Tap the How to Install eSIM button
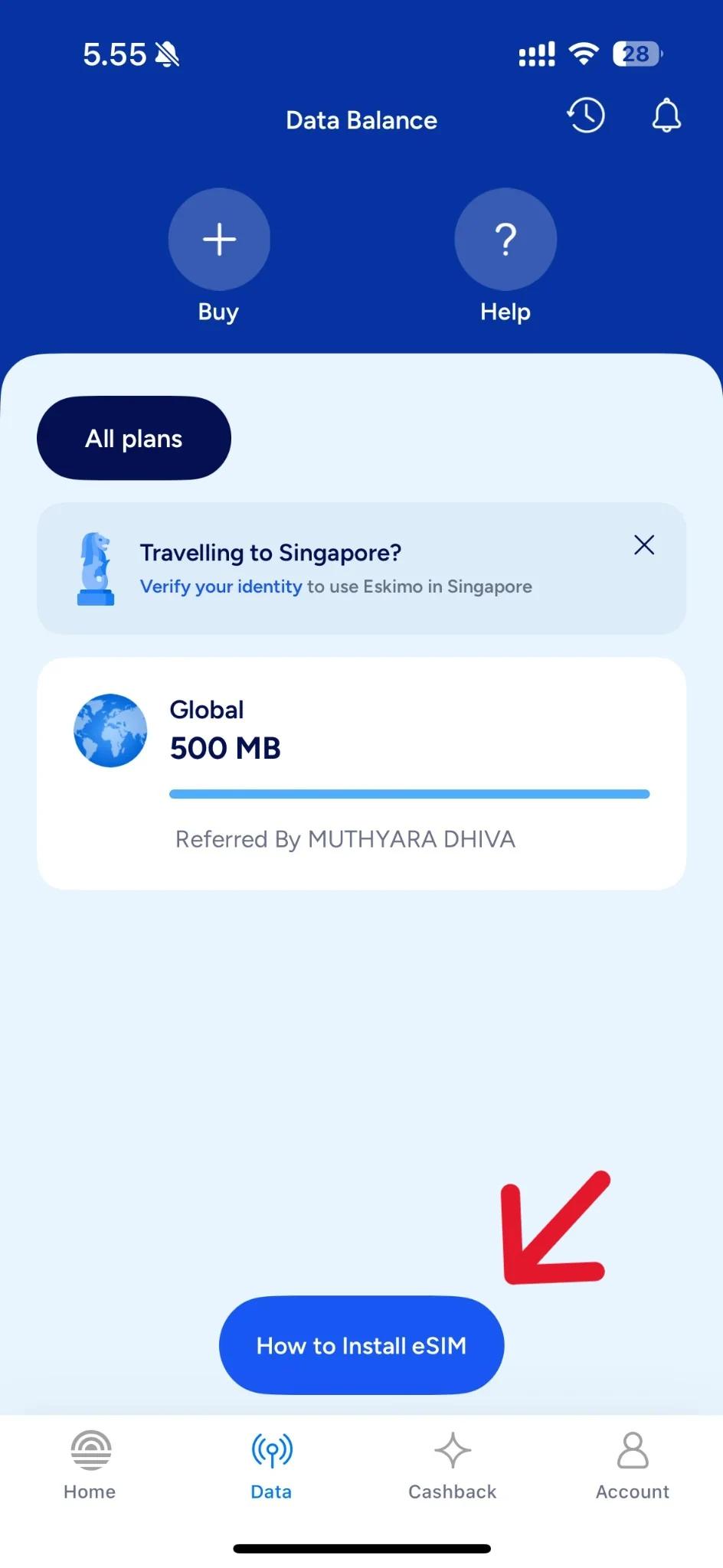The width and height of the screenshot is (723, 1568). point(361,1345)
